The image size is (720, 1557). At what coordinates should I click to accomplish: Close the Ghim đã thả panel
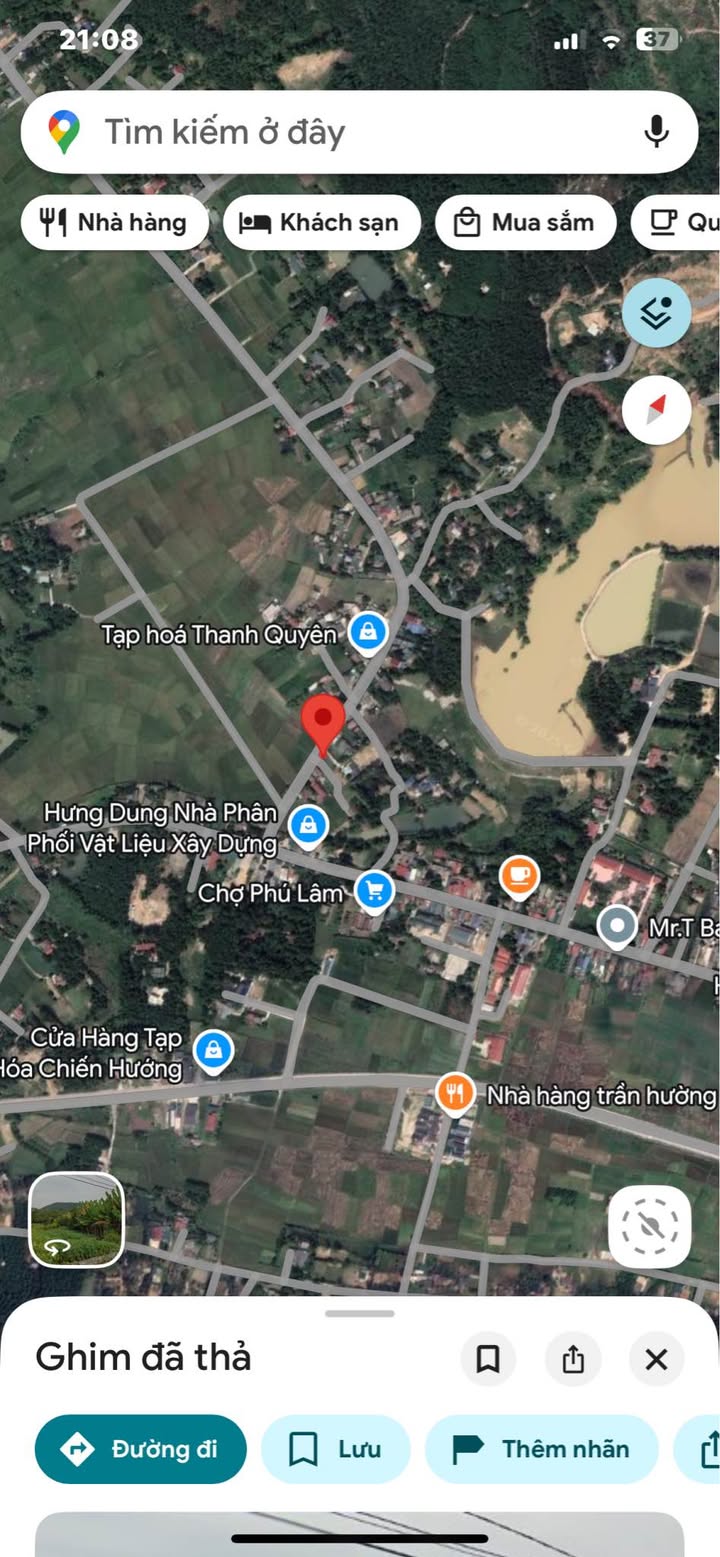click(656, 1359)
